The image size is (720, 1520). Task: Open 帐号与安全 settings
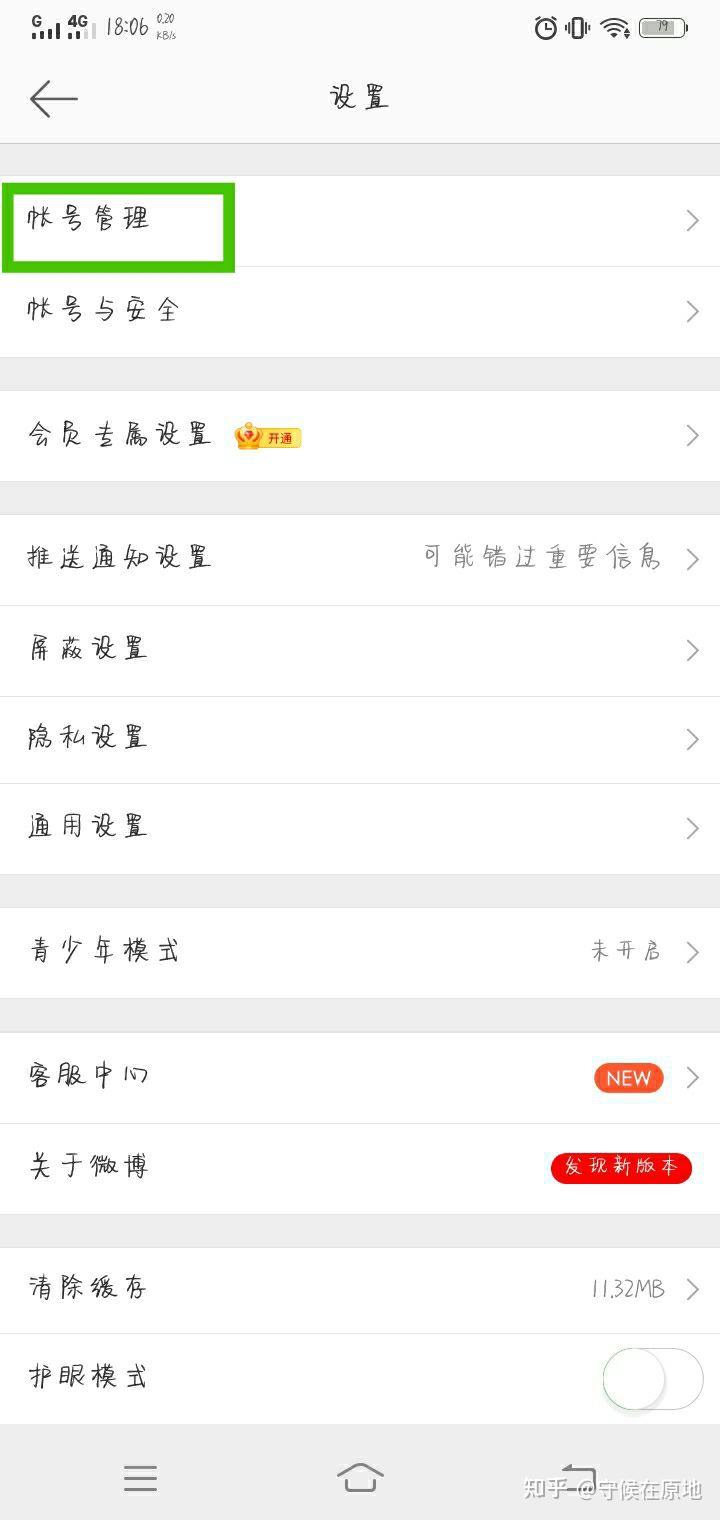click(360, 312)
